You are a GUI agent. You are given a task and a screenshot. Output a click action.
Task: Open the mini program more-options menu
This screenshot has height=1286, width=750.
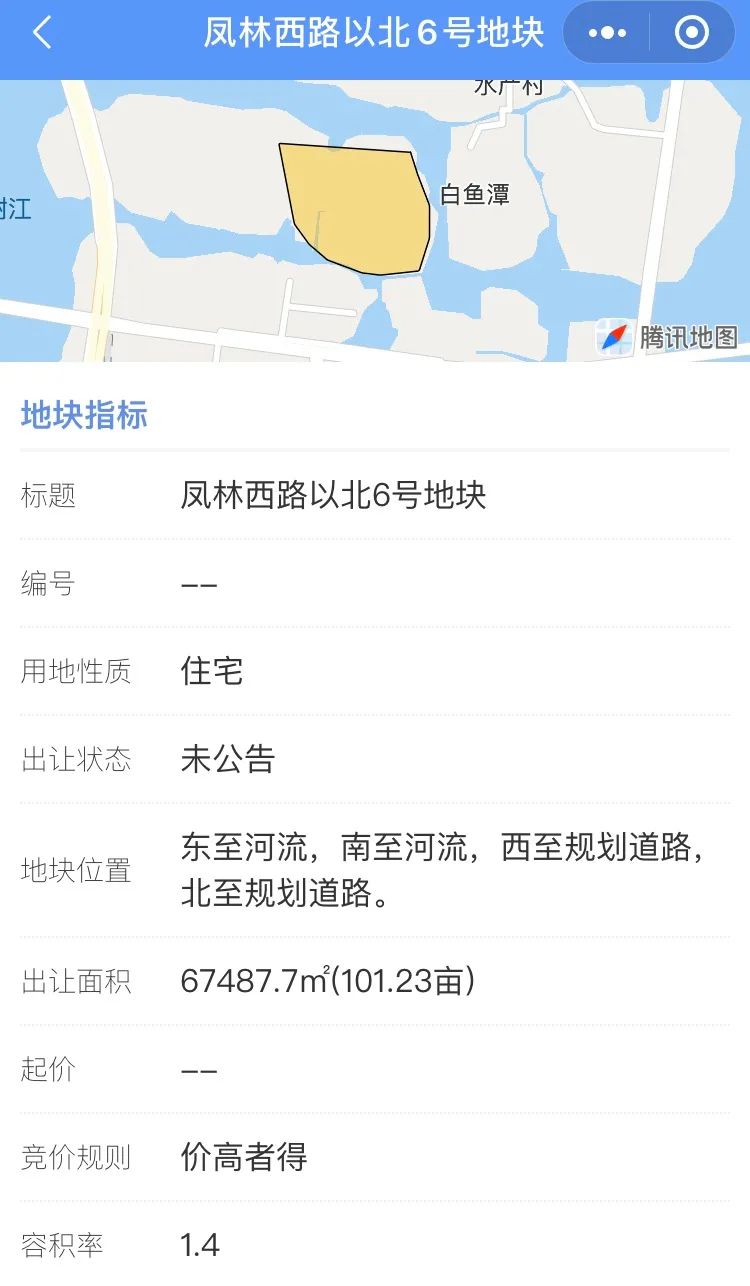(x=607, y=33)
